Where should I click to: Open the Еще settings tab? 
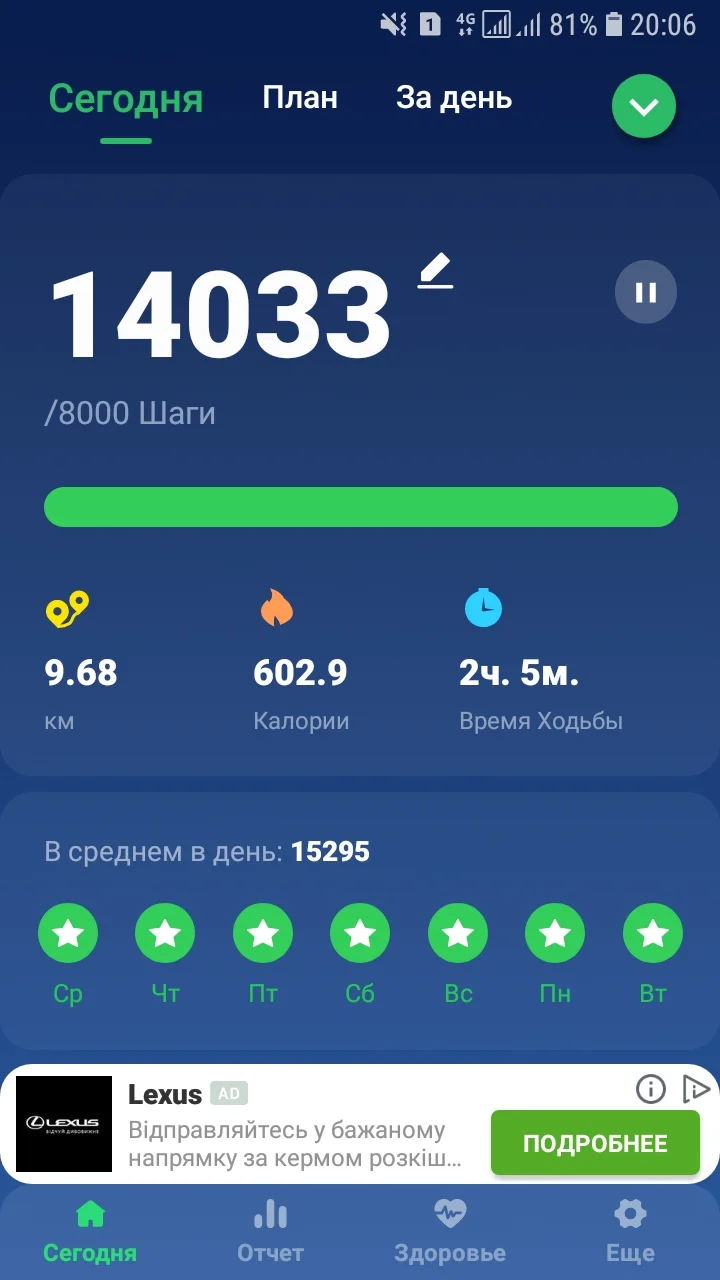[630, 1232]
